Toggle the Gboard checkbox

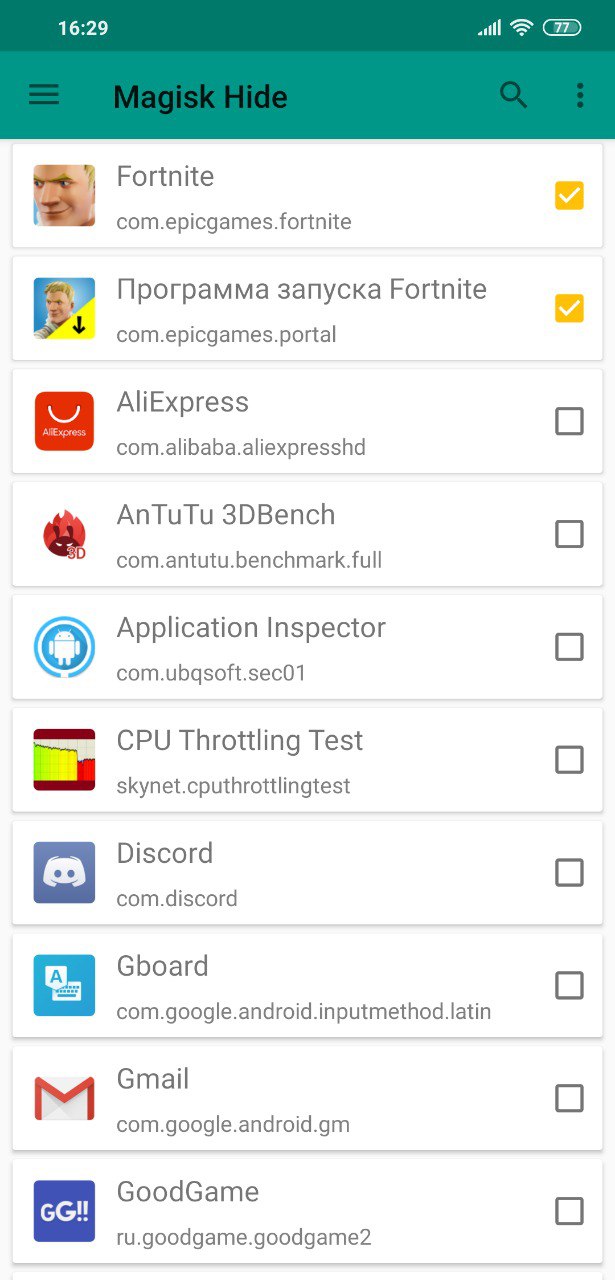[x=569, y=986]
